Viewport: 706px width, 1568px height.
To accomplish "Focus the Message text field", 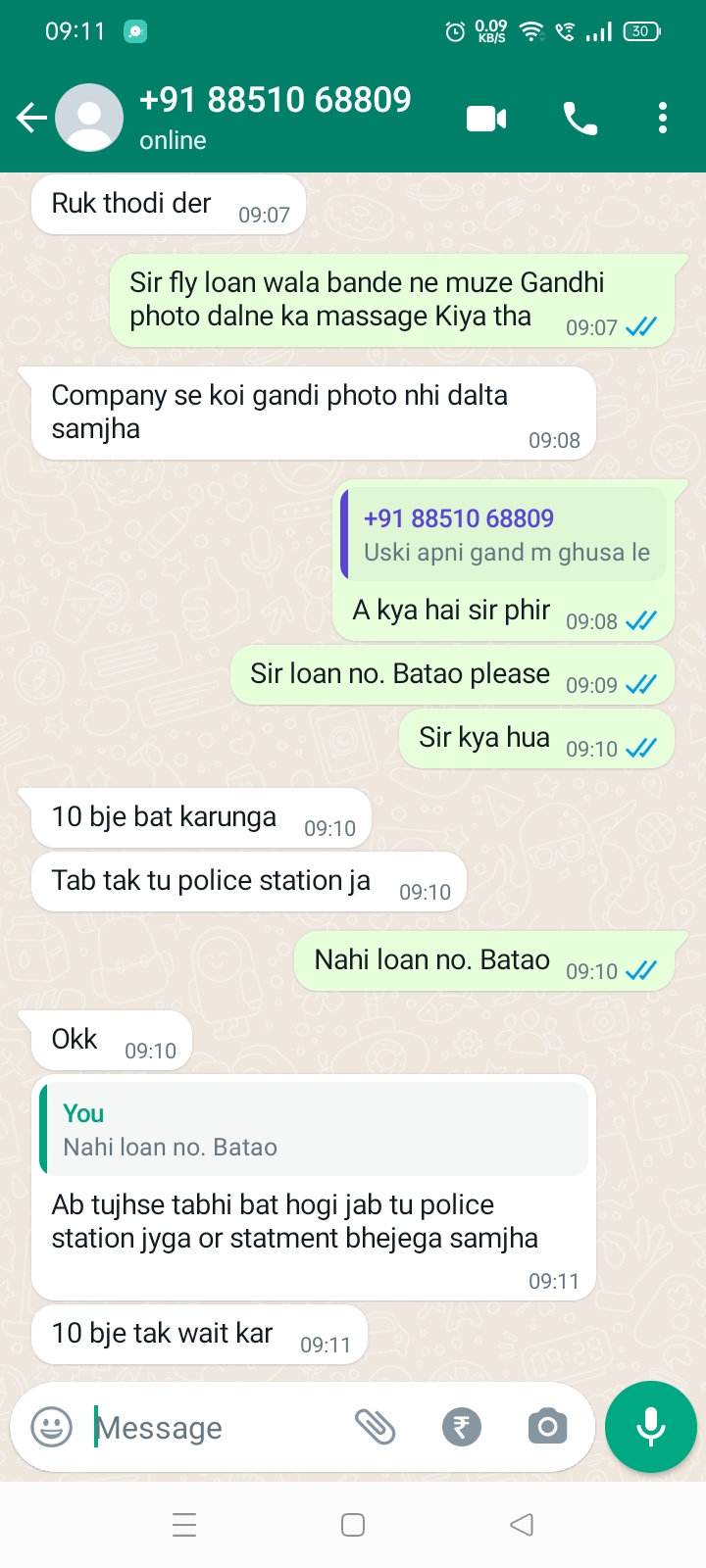I will [216, 1428].
